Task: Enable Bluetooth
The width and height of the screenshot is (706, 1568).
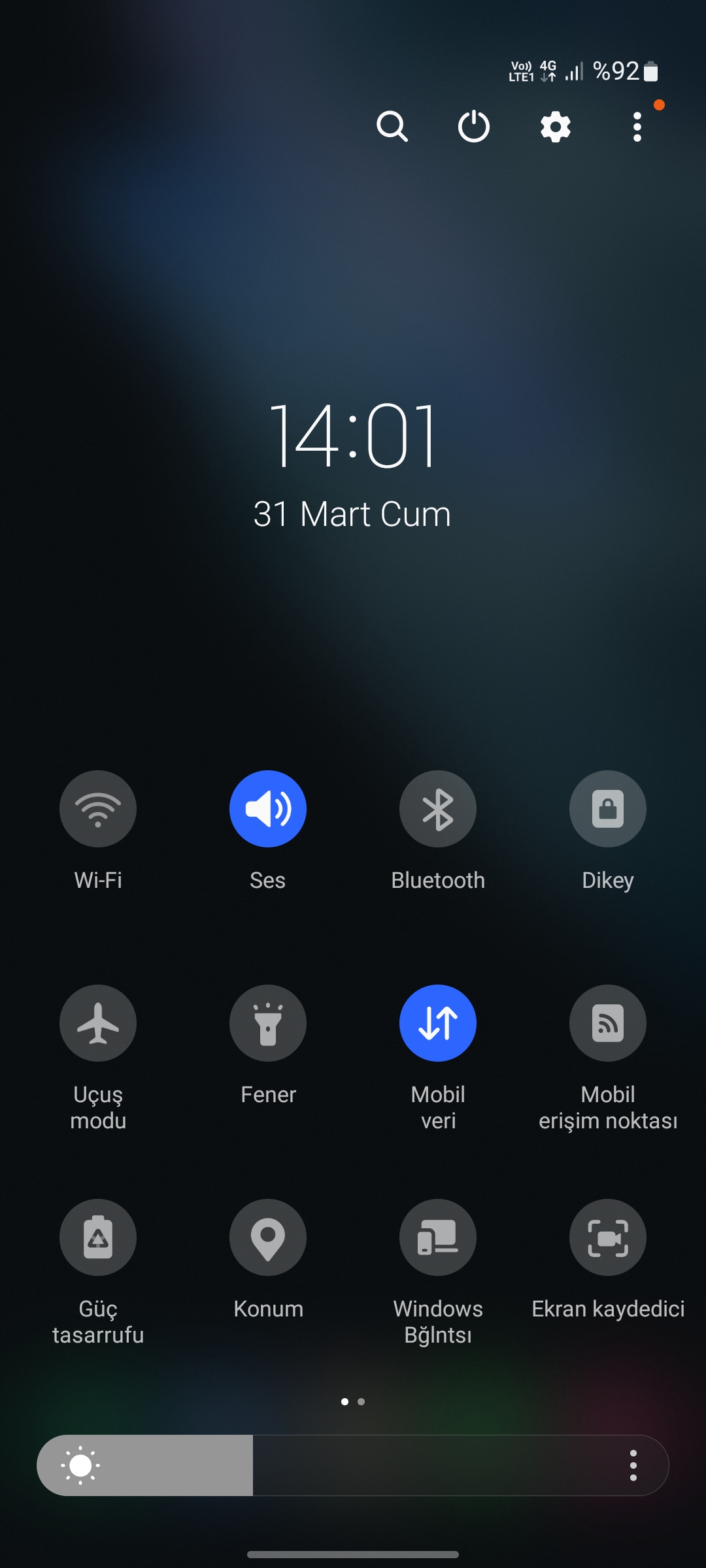Action: (x=438, y=809)
